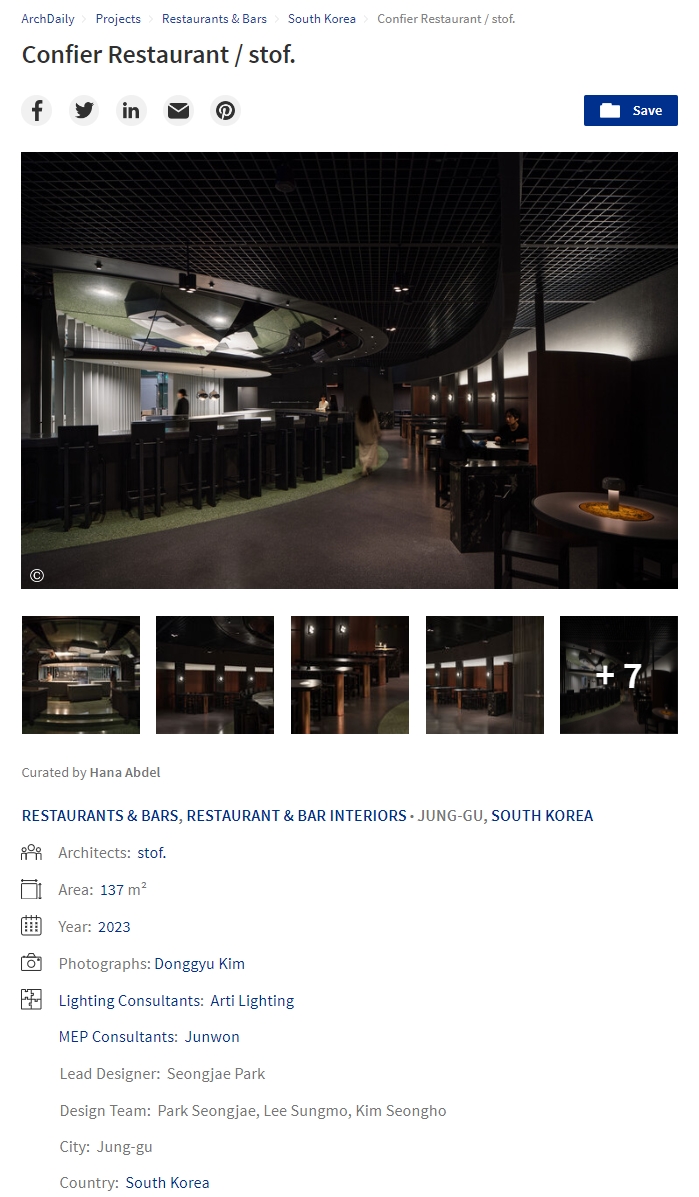Image resolution: width=699 pixels, height=1197 pixels.
Task: Share the article on Facebook
Action: 37,110
